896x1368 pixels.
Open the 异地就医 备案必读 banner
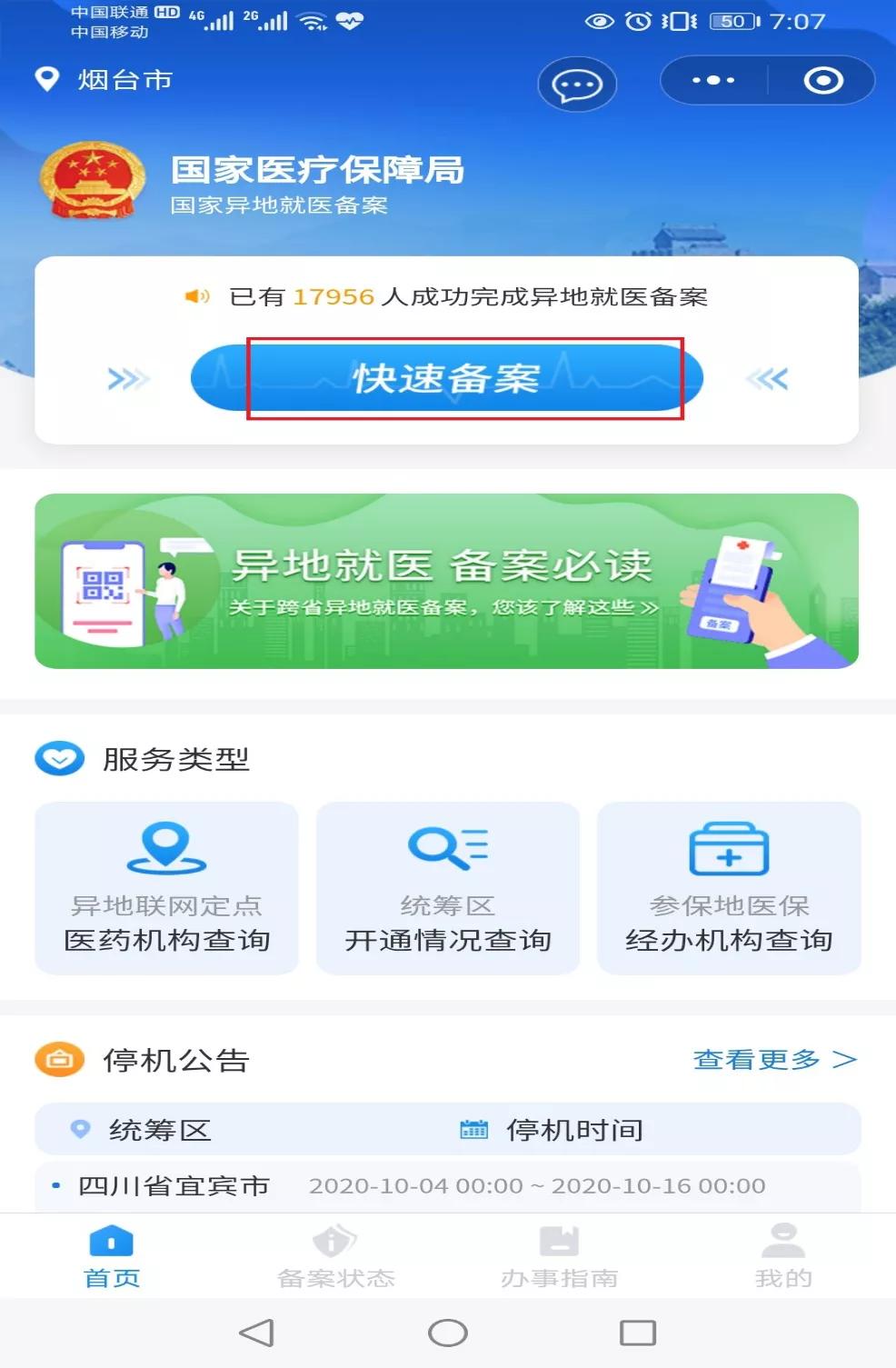pos(446,581)
